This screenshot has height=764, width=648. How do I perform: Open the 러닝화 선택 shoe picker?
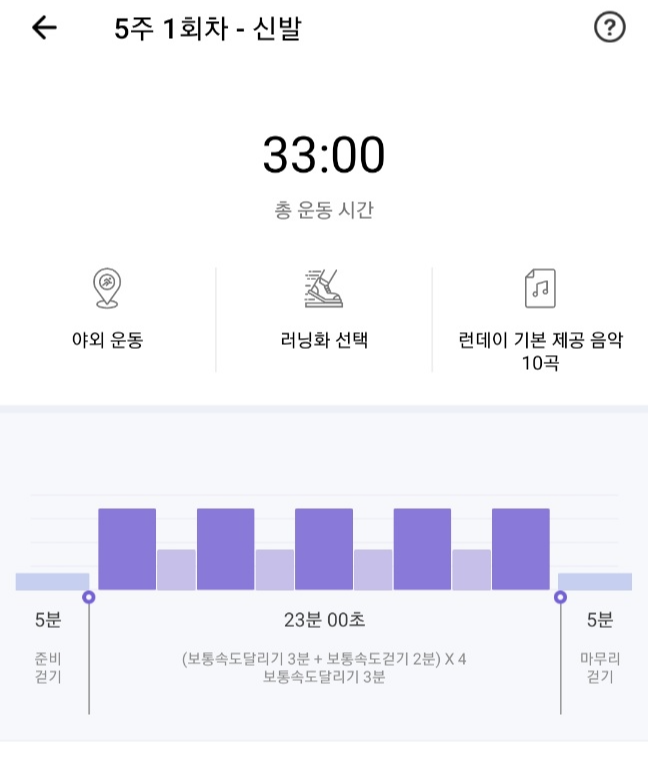click(323, 312)
